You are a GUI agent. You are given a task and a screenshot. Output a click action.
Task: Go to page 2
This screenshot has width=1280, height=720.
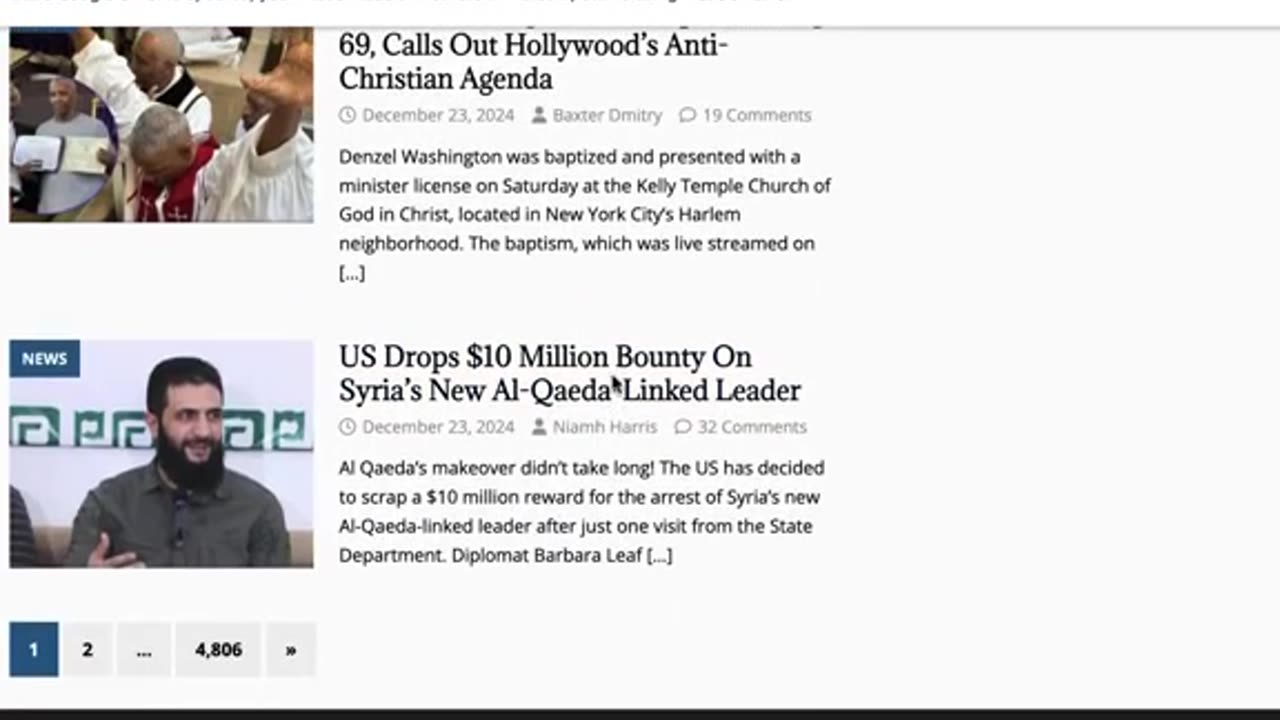tap(87, 650)
